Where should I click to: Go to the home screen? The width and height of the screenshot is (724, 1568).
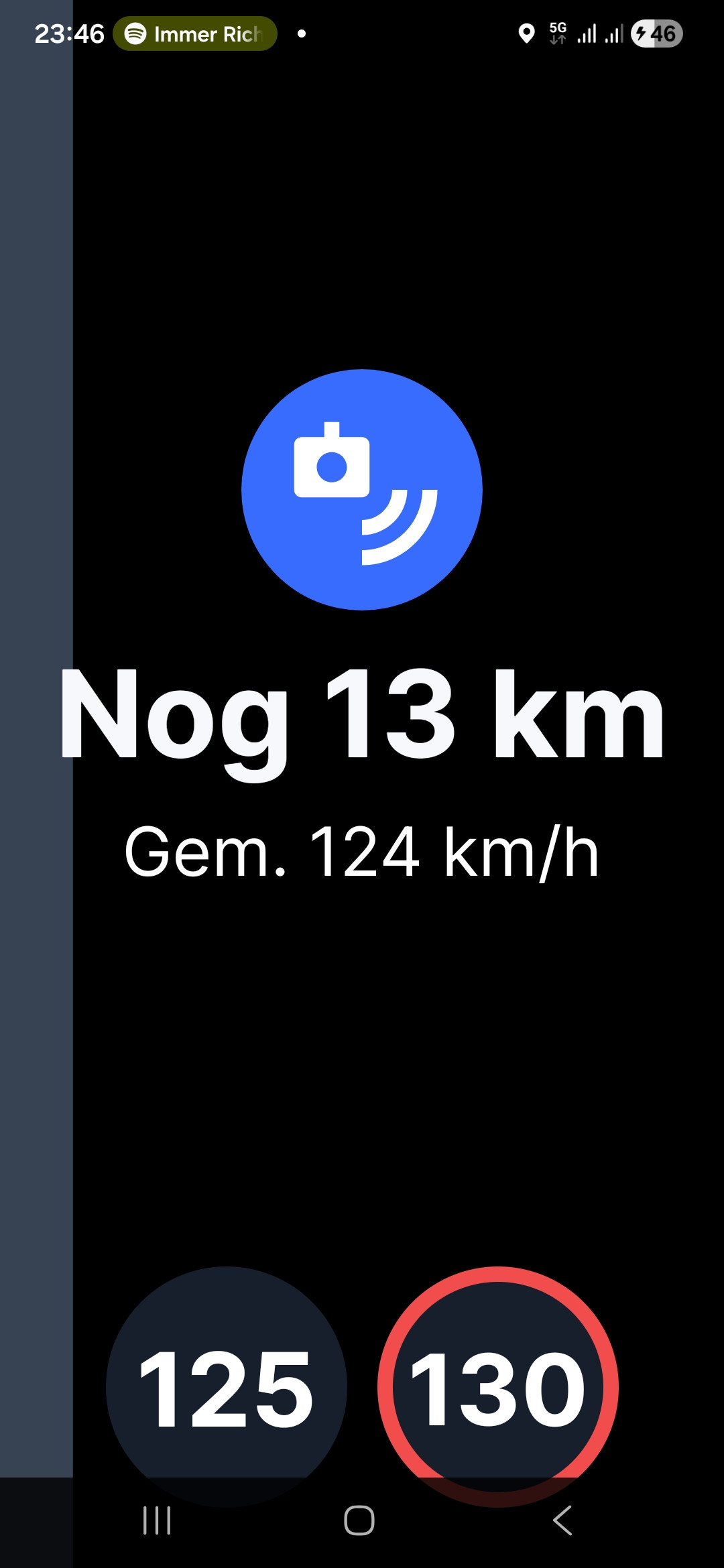point(359,1520)
